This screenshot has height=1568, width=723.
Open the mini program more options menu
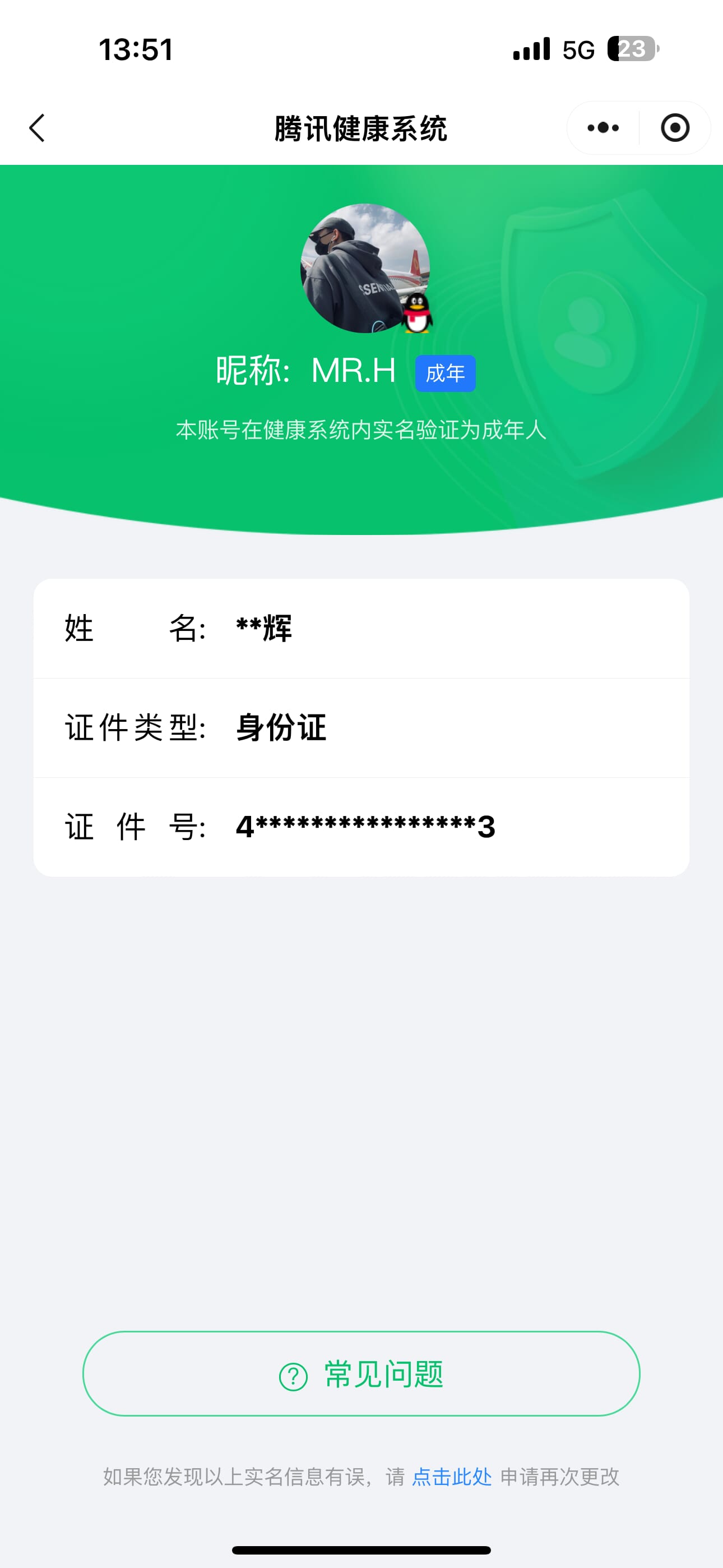[602, 128]
